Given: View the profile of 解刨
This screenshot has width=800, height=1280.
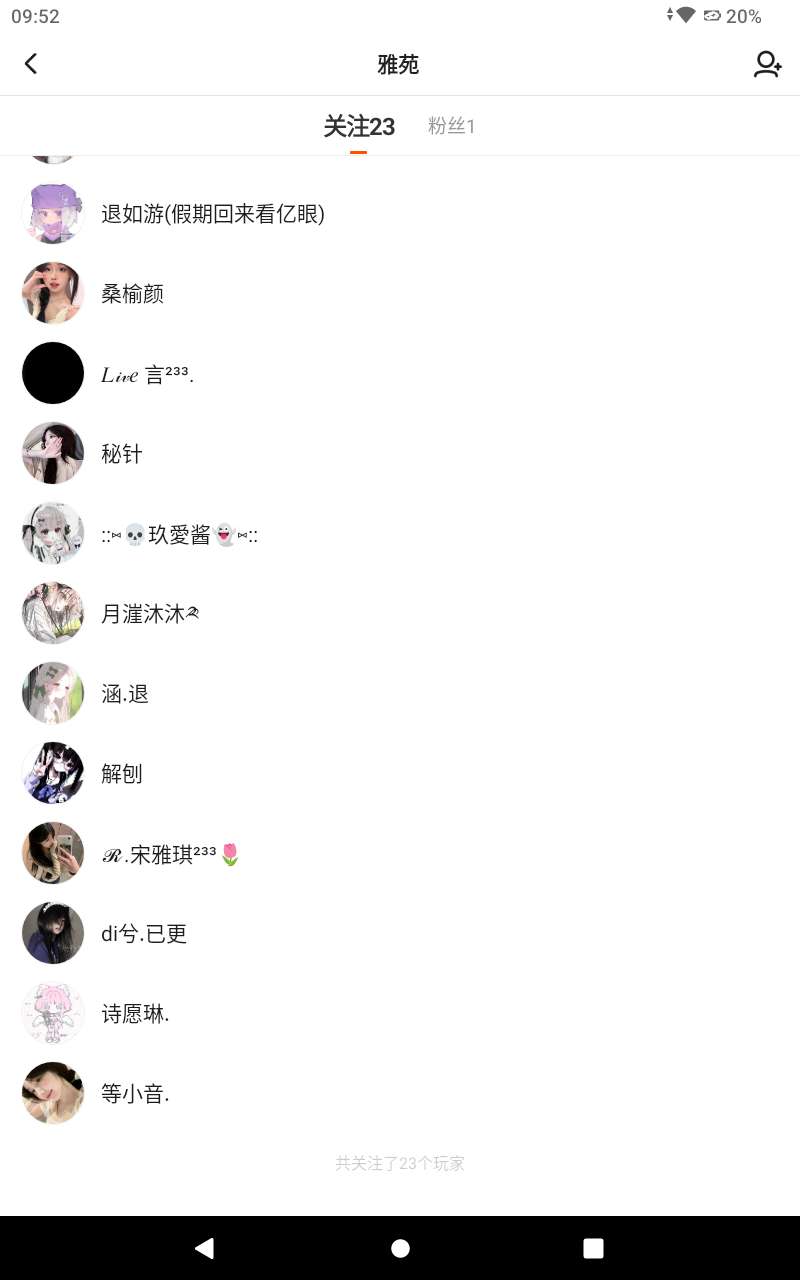Looking at the screenshot, I should click(x=122, y=774).
